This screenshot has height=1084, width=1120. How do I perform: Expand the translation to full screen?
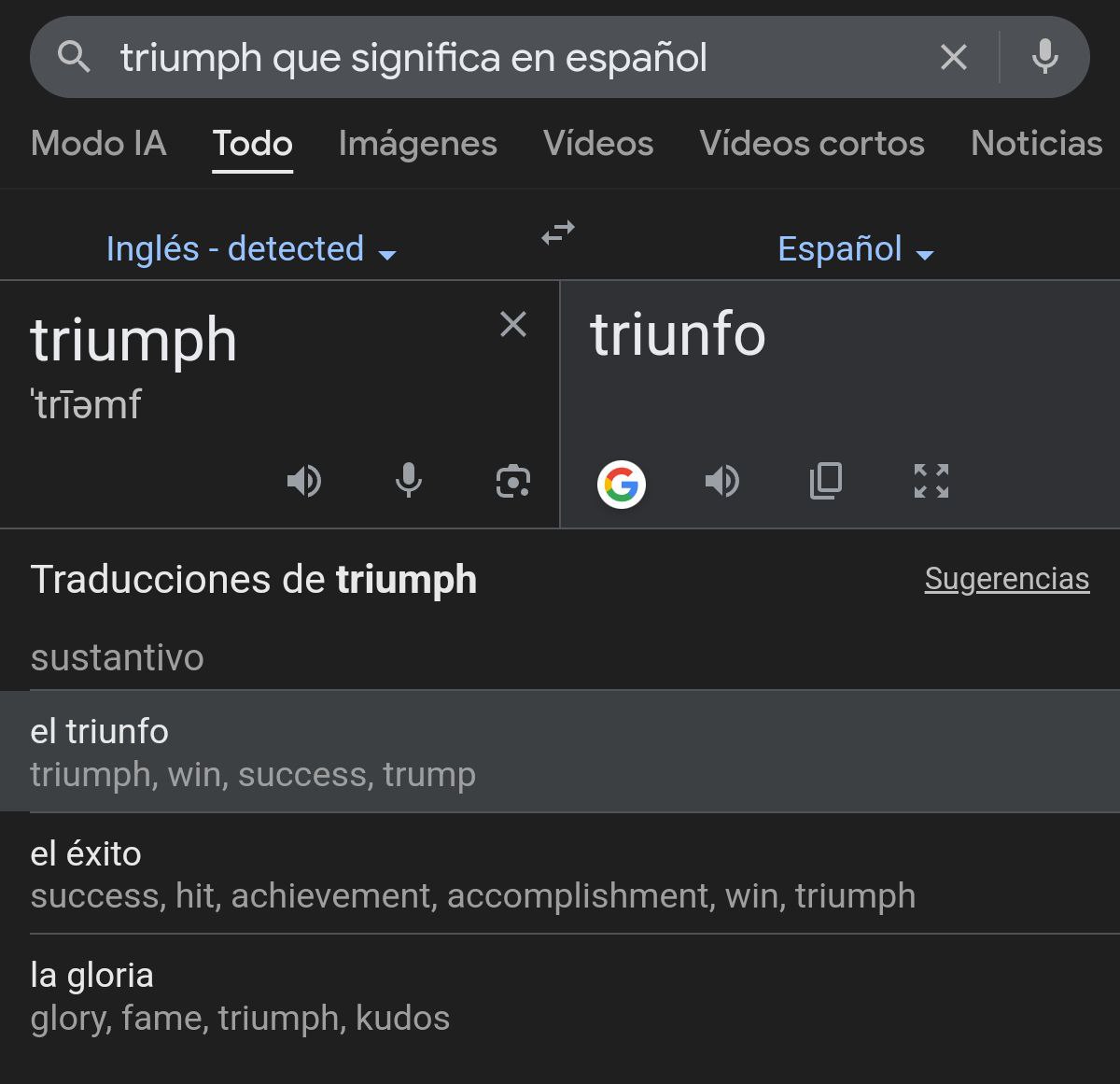(931, 482)
